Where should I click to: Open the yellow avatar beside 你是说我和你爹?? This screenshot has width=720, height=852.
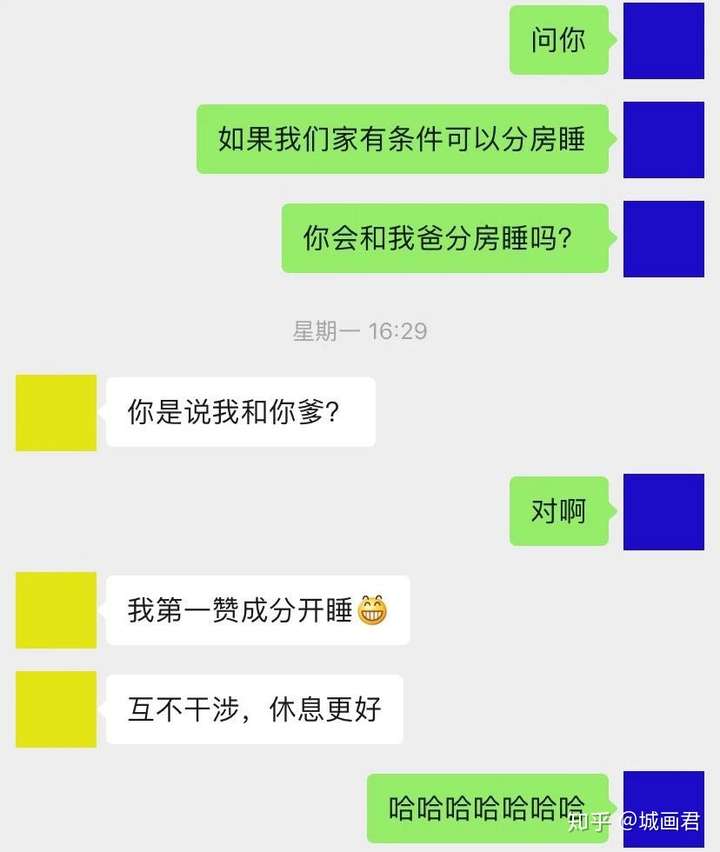pyautogui.click(x=56, y=412)
